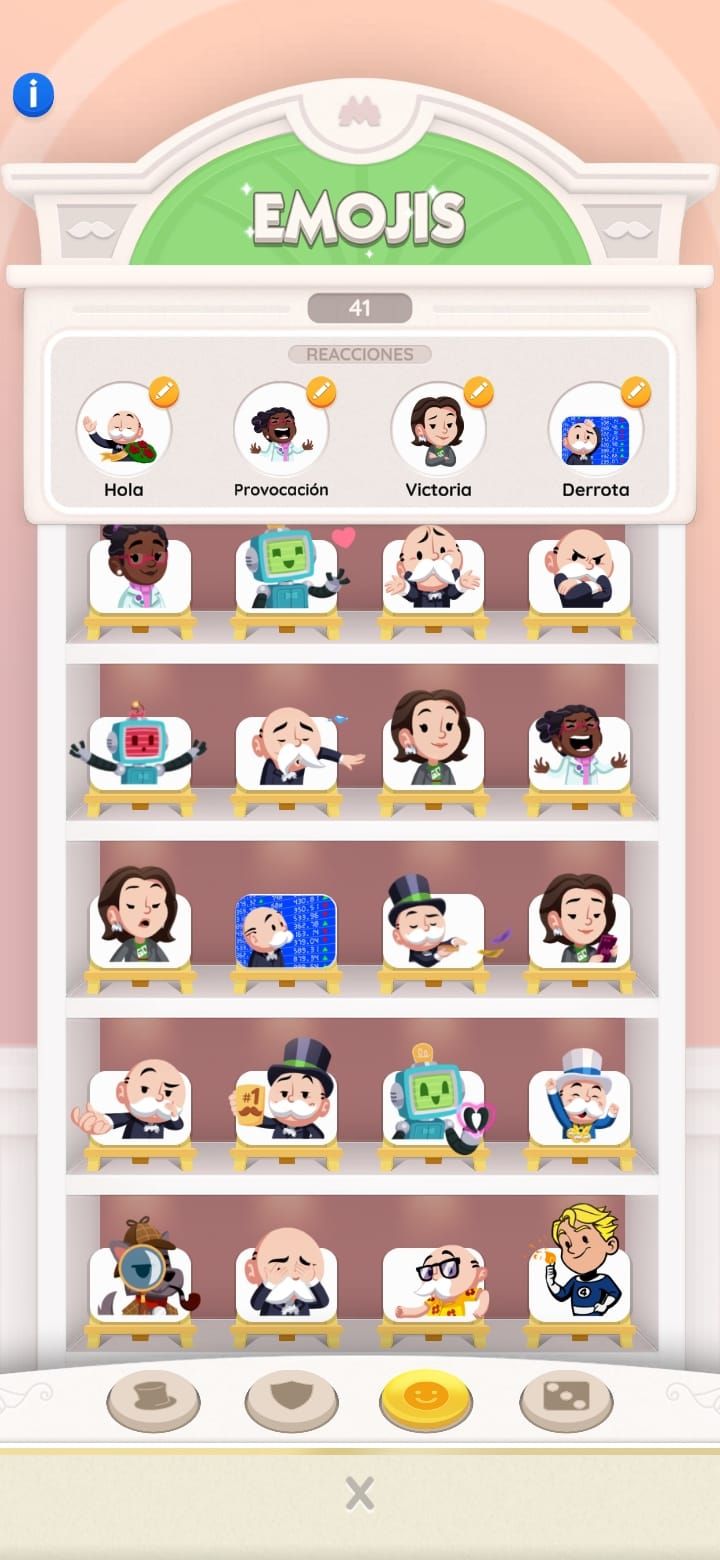Select the angry crossed-arms bald man emoji
The height and width of the screenshot is (1560, 720).
click(x=580, y=575)
